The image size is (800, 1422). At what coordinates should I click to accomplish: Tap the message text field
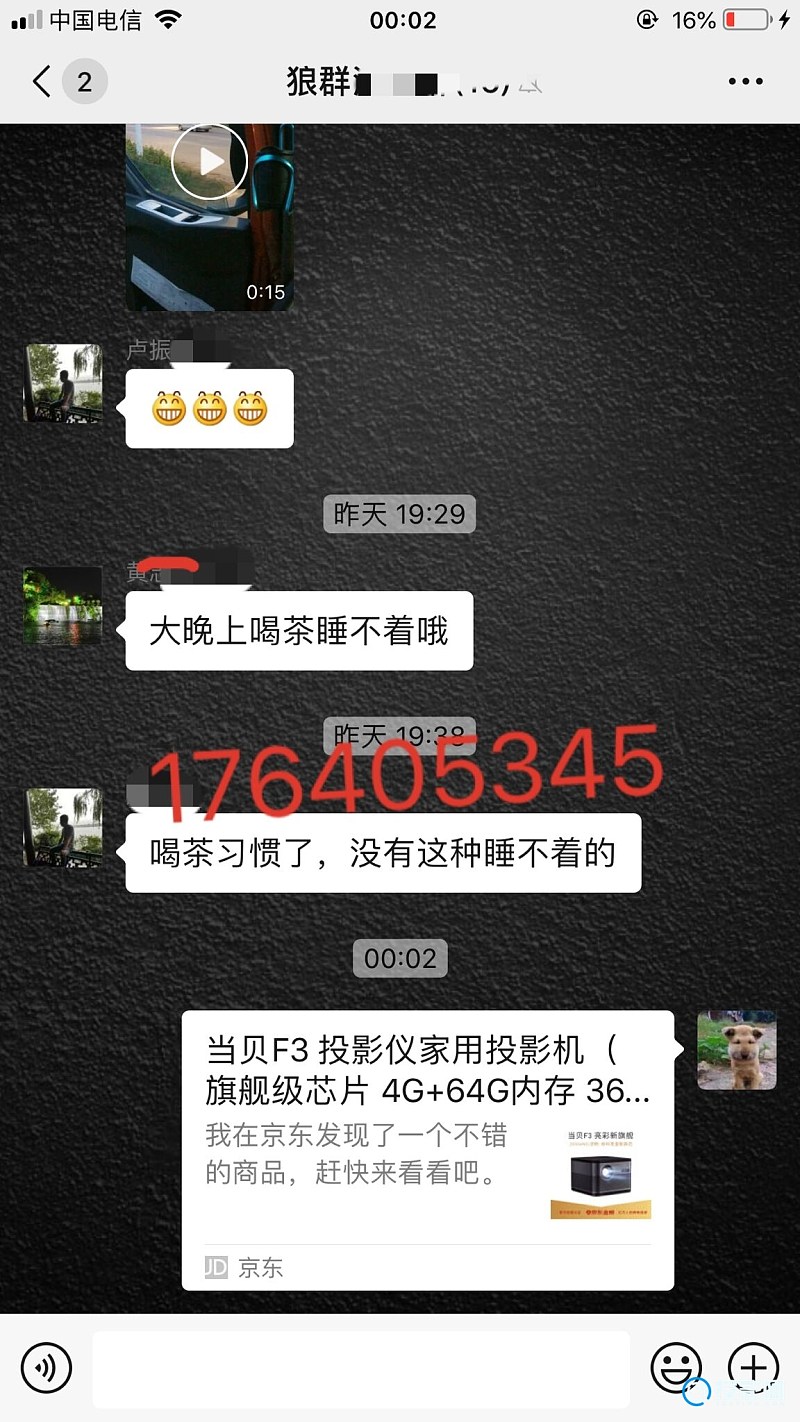coord(361,1368)
